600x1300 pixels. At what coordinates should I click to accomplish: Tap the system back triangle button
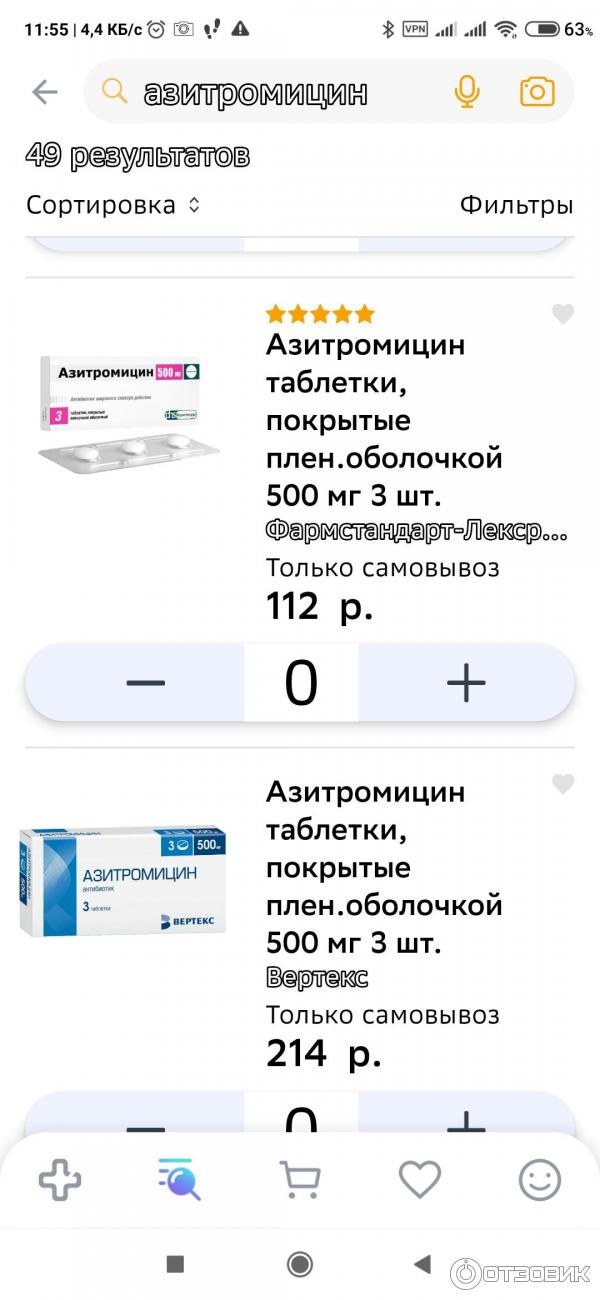click(x=423, y=1264)
